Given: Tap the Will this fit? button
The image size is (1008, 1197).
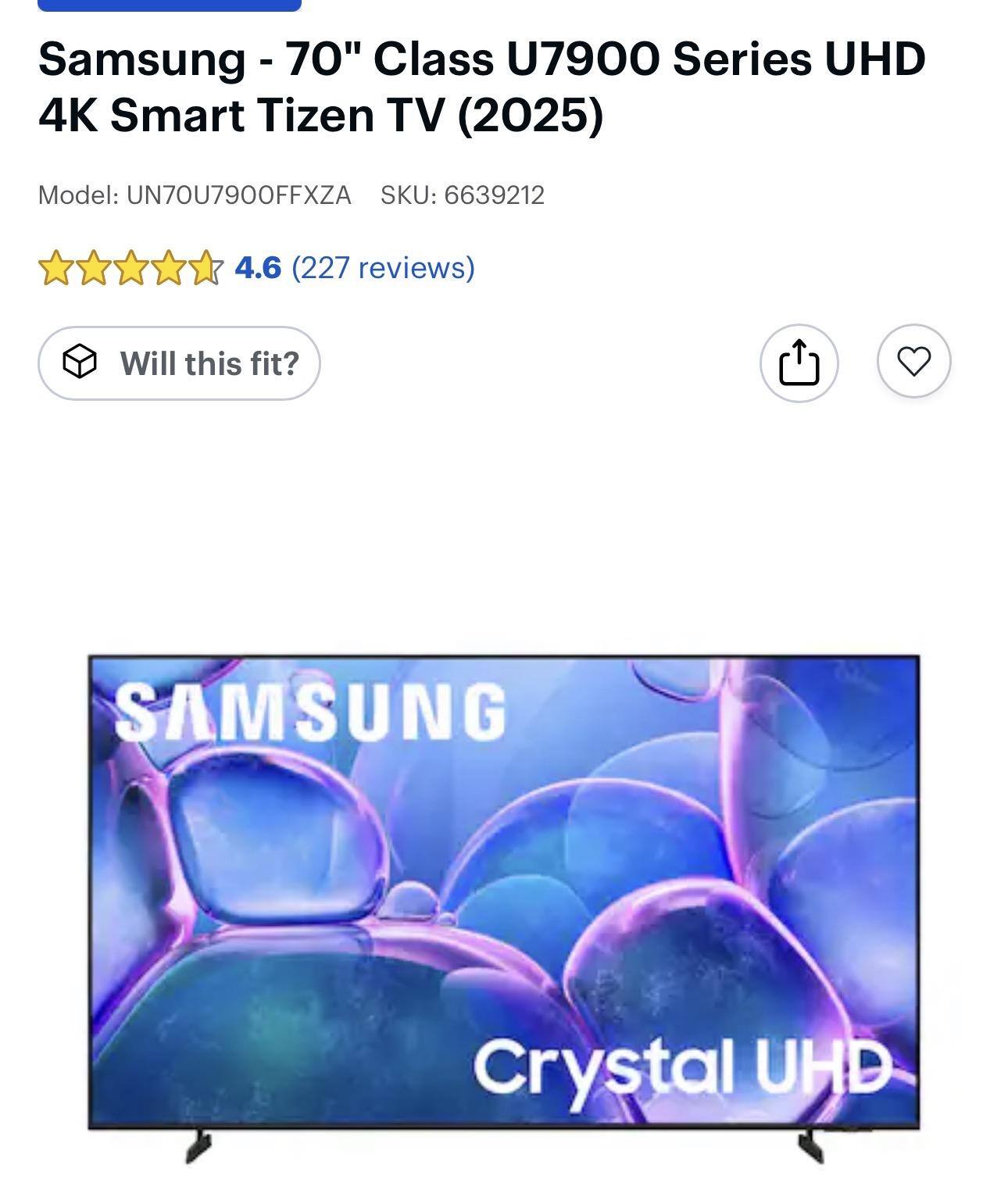Looking at the screenshot, I should click(179, 363).
